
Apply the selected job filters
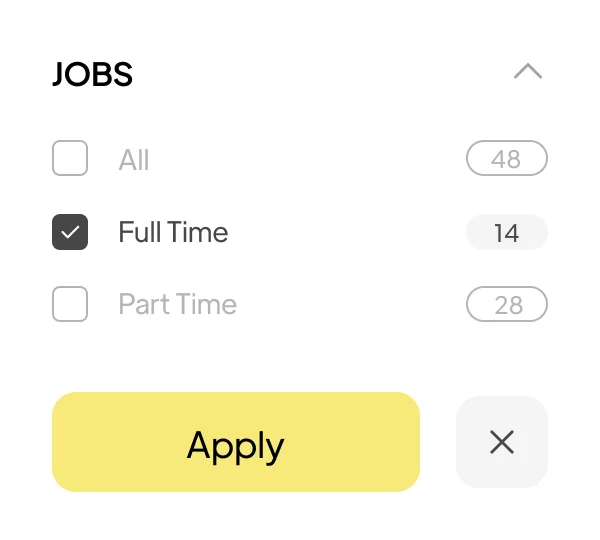[236, 442]
